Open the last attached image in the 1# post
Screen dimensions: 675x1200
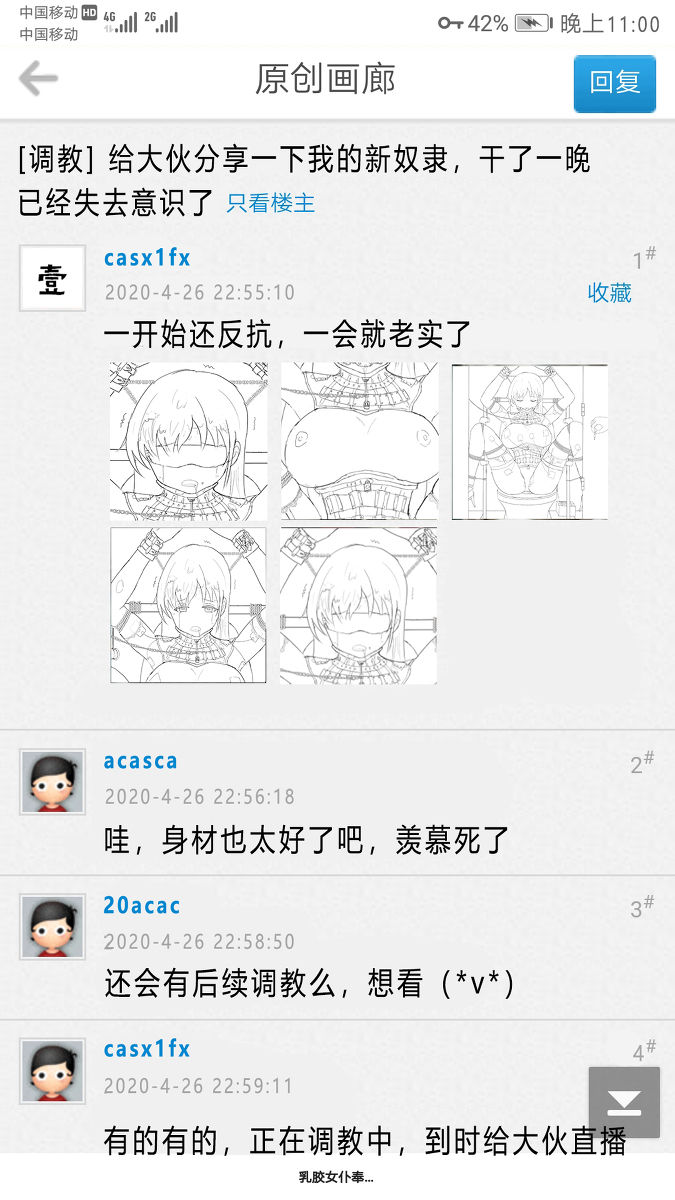coord(358,606)
